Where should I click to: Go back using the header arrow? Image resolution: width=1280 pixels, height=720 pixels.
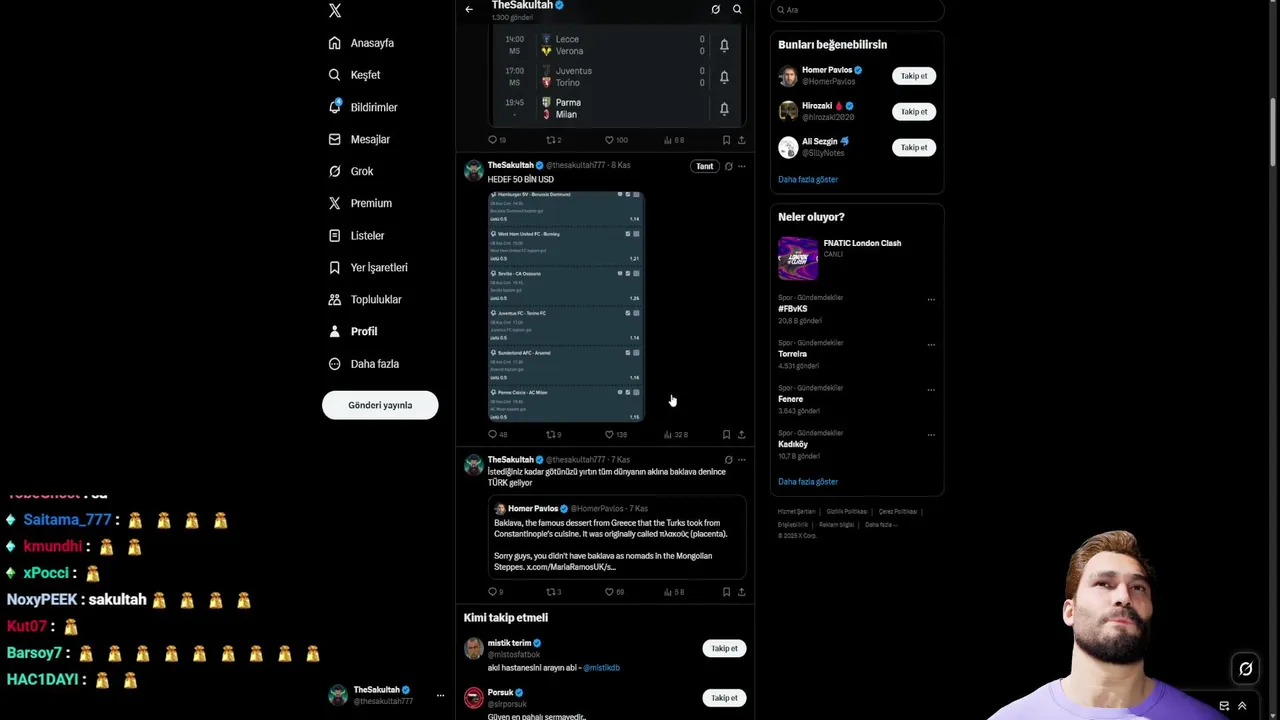coord(469,9)
